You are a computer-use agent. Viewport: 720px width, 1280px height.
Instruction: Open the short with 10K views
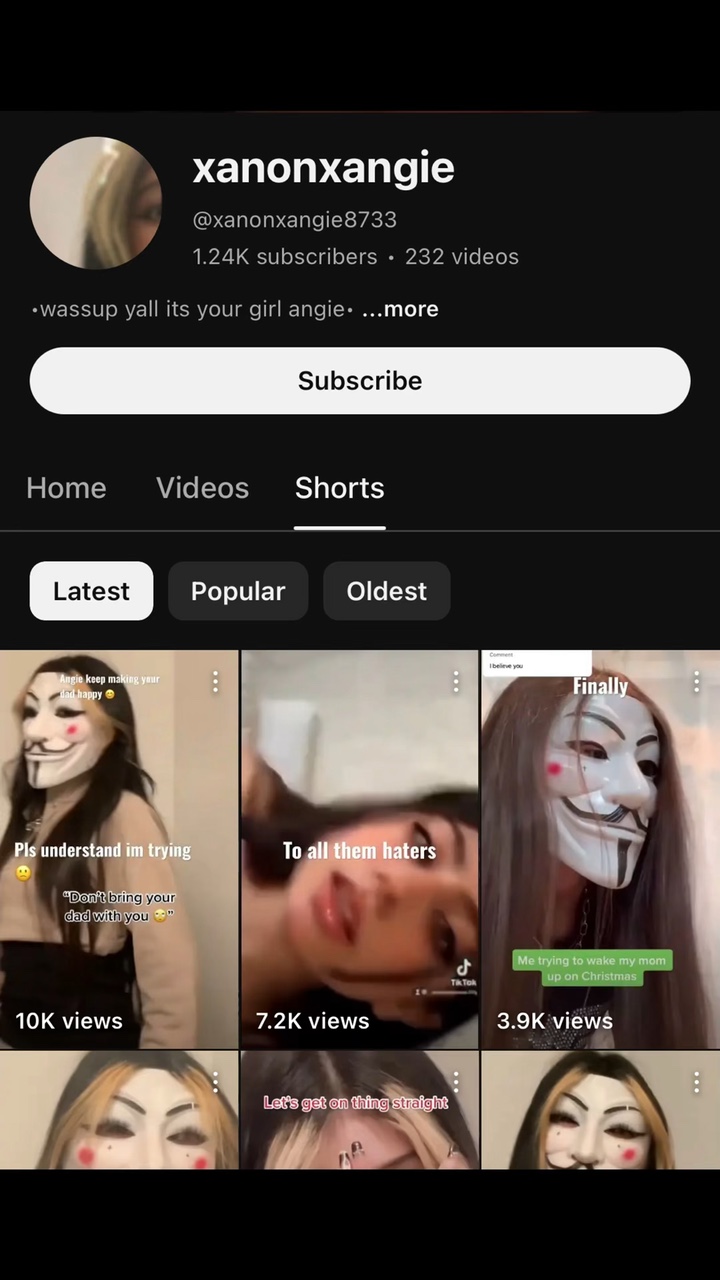coord(119,849)
